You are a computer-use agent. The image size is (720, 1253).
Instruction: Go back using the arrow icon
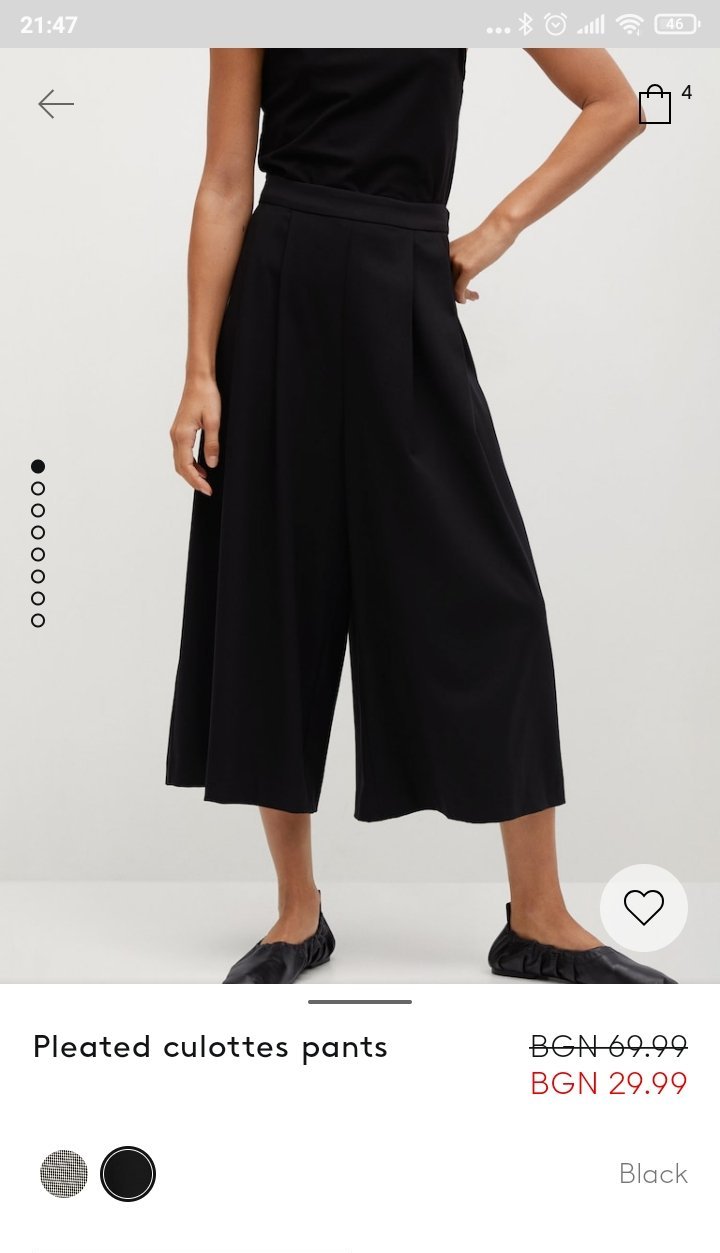[56, 104]
